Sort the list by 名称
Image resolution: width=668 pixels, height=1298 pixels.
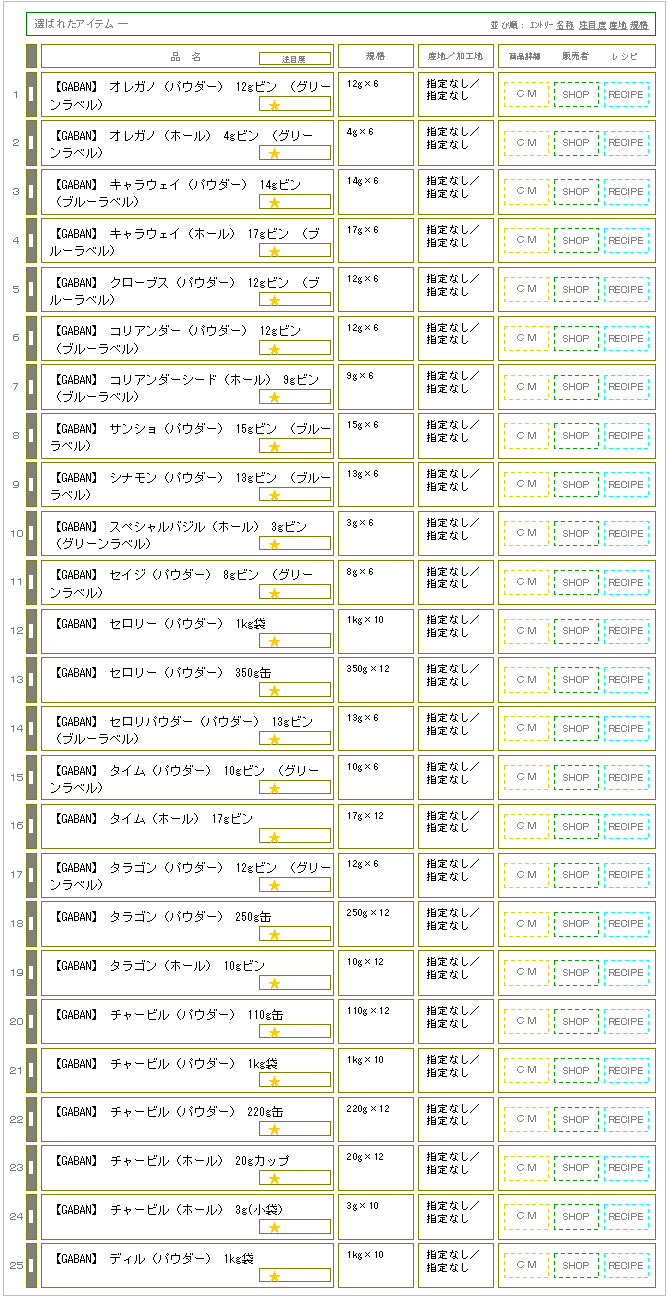point(565,24)
